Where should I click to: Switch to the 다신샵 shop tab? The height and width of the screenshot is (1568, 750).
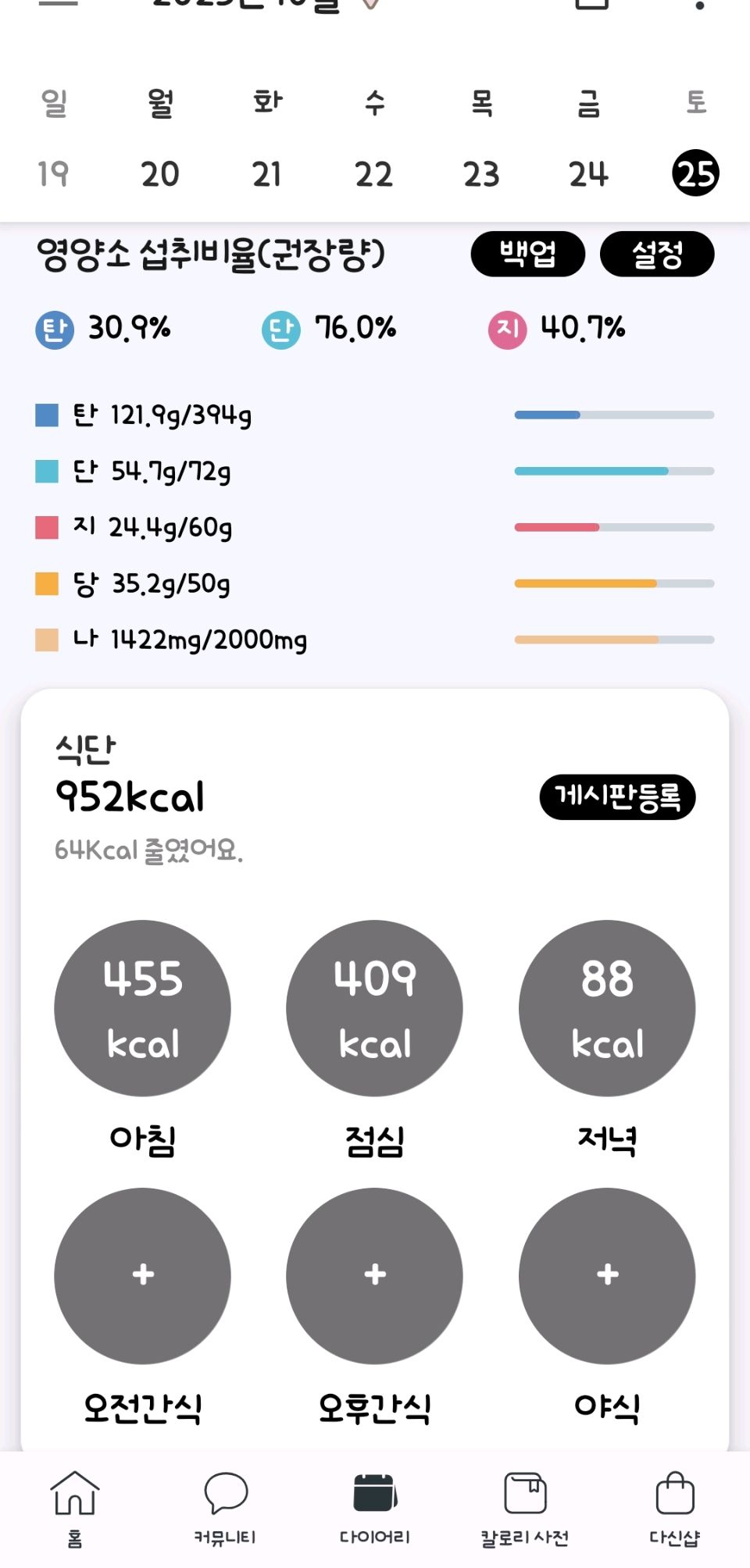(x=675, y=1507)
